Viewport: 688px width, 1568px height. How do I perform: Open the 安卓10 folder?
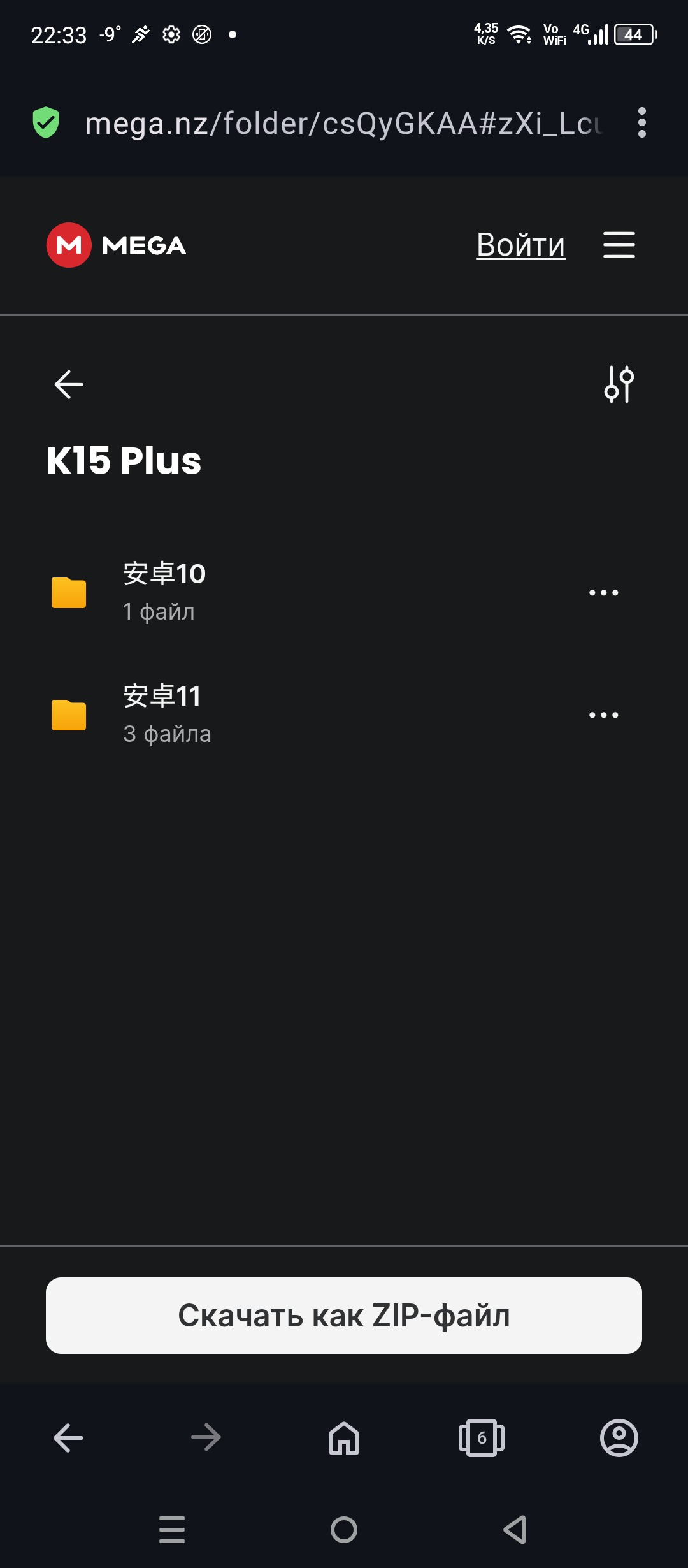[x=164, y=592]
